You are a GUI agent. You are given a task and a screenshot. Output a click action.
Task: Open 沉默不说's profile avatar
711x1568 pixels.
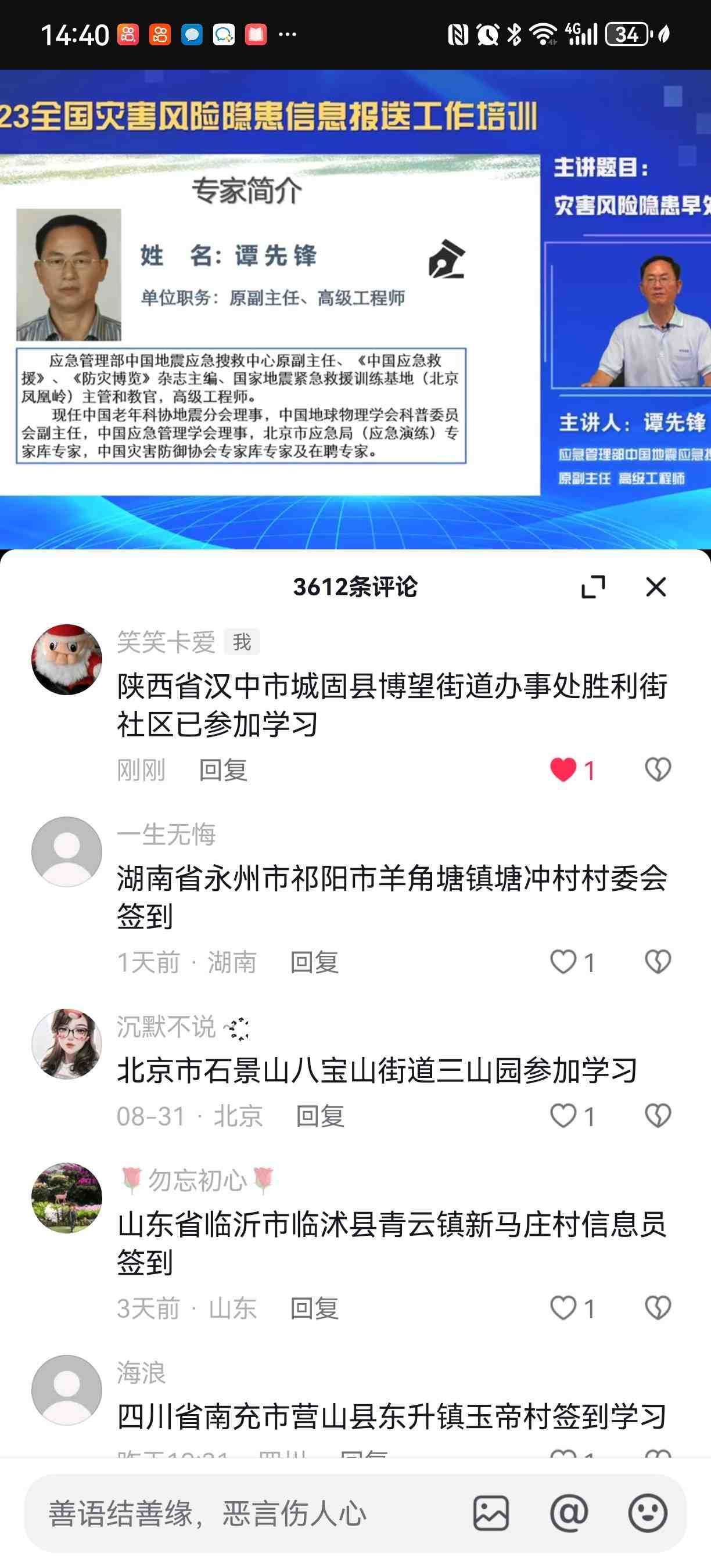67,1044
